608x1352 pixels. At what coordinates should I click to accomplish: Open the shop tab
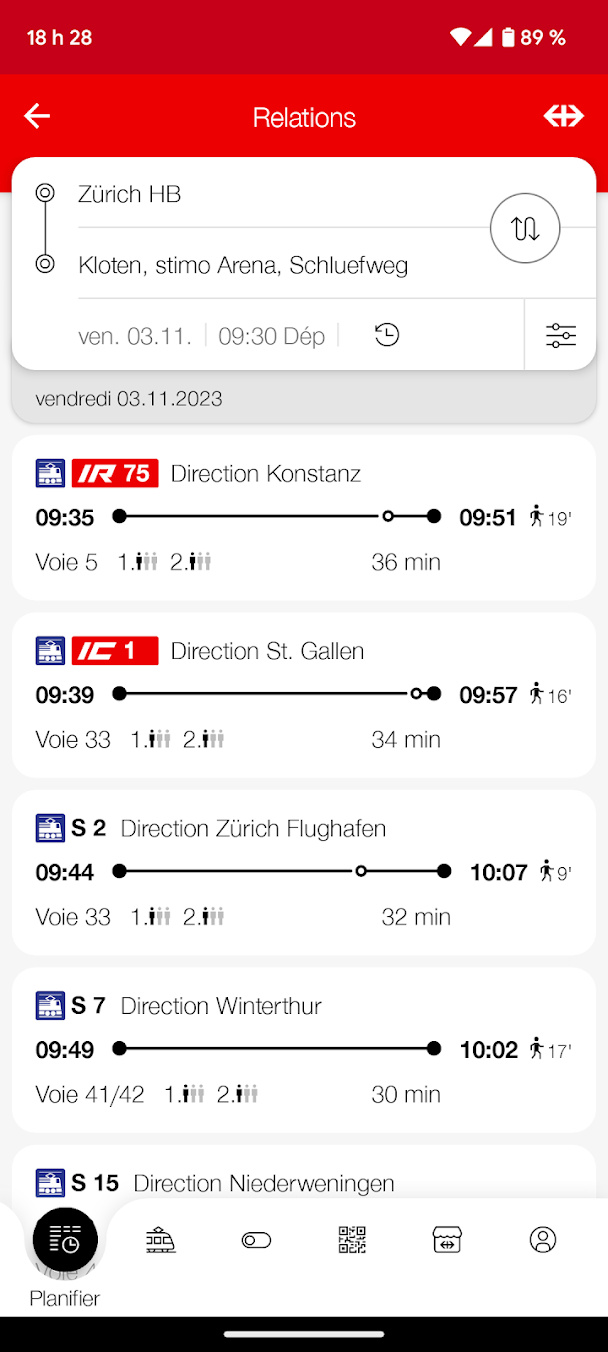coord(447,1240)
